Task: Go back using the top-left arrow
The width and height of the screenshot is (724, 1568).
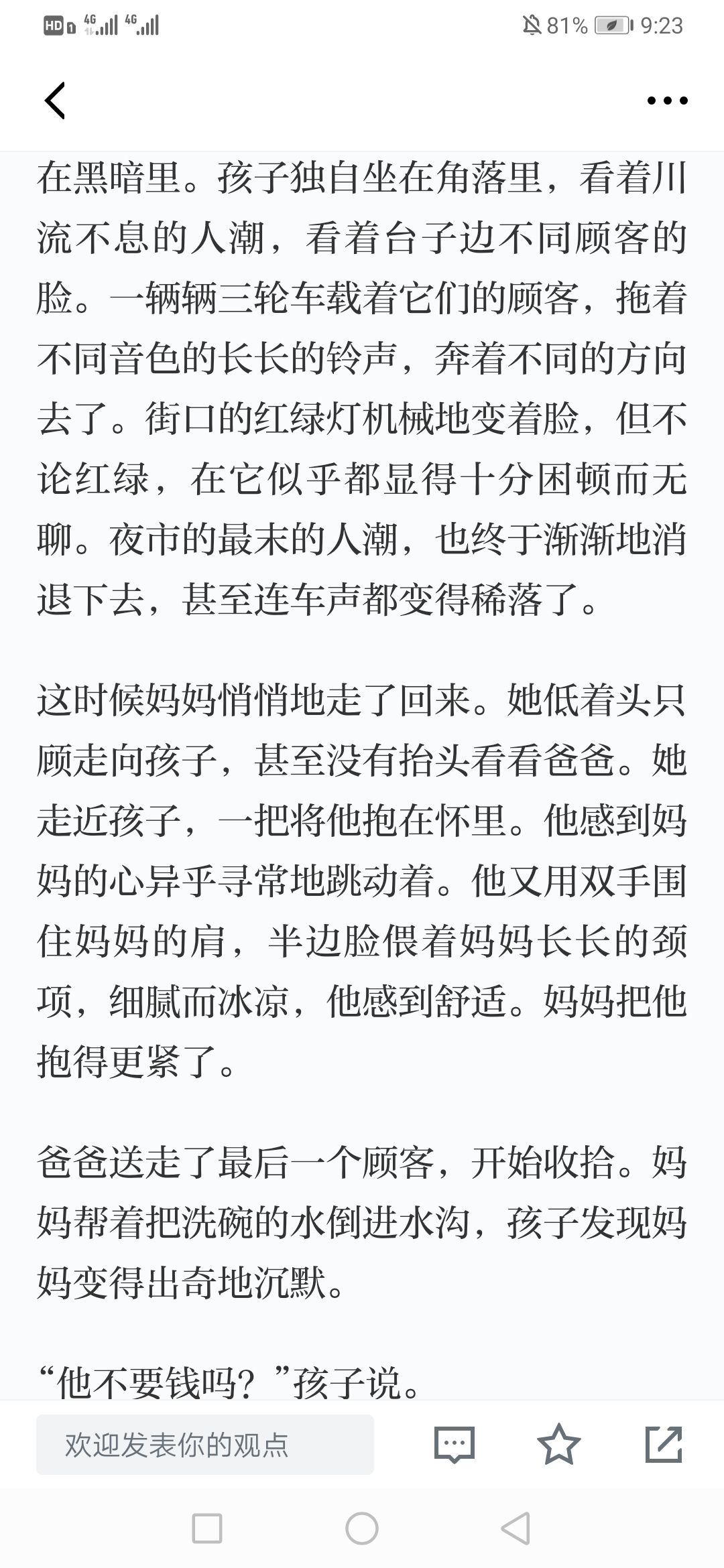Action: click(x=55, y=101)
